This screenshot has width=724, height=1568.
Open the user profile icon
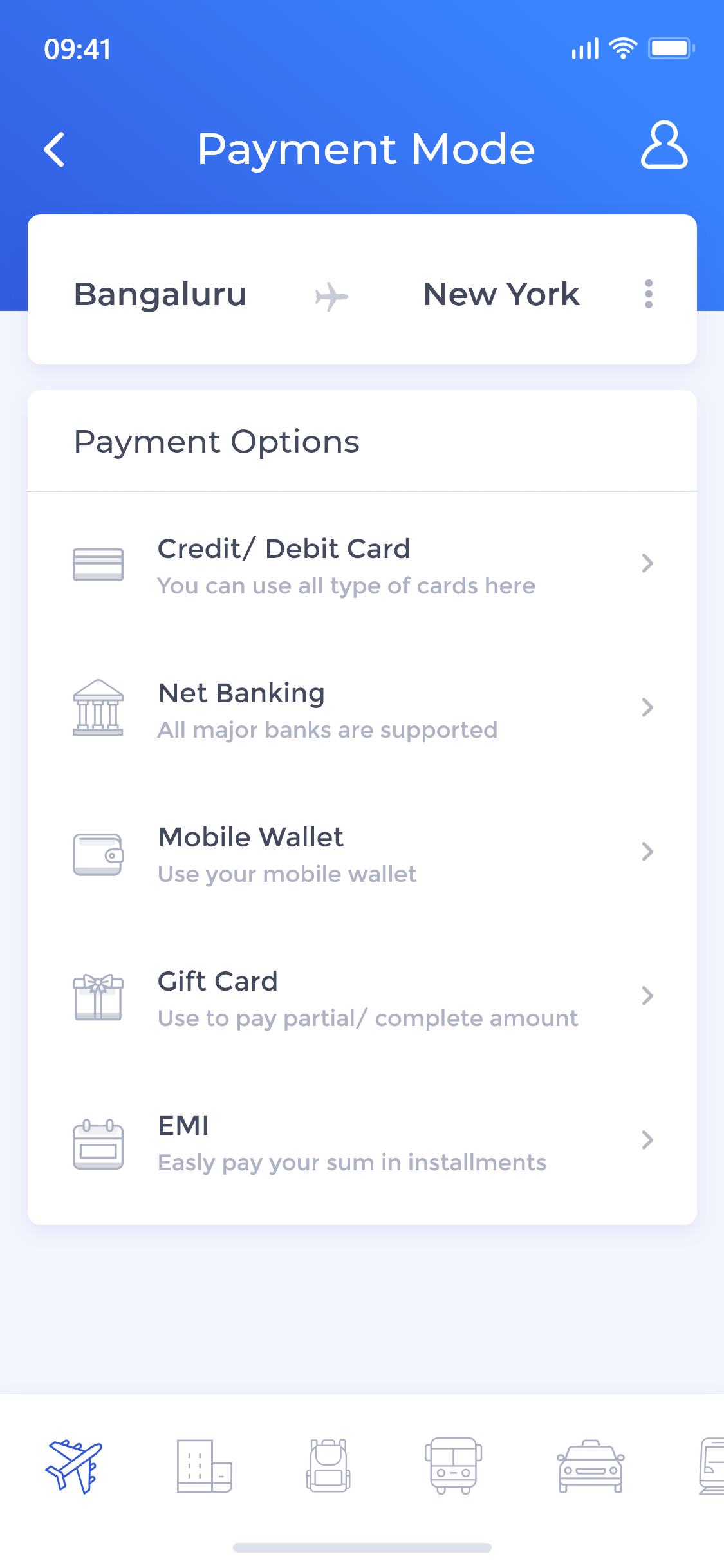[664, 145]
